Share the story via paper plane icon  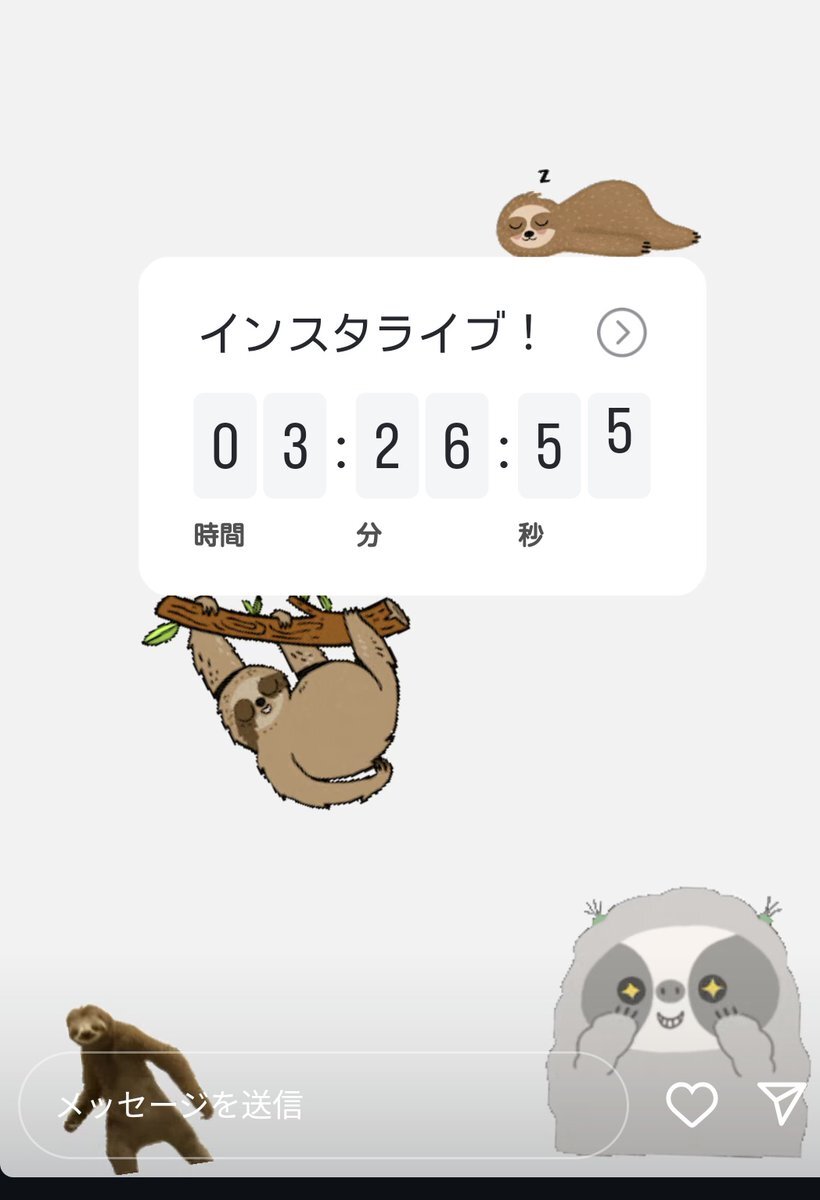[781, 1102]
